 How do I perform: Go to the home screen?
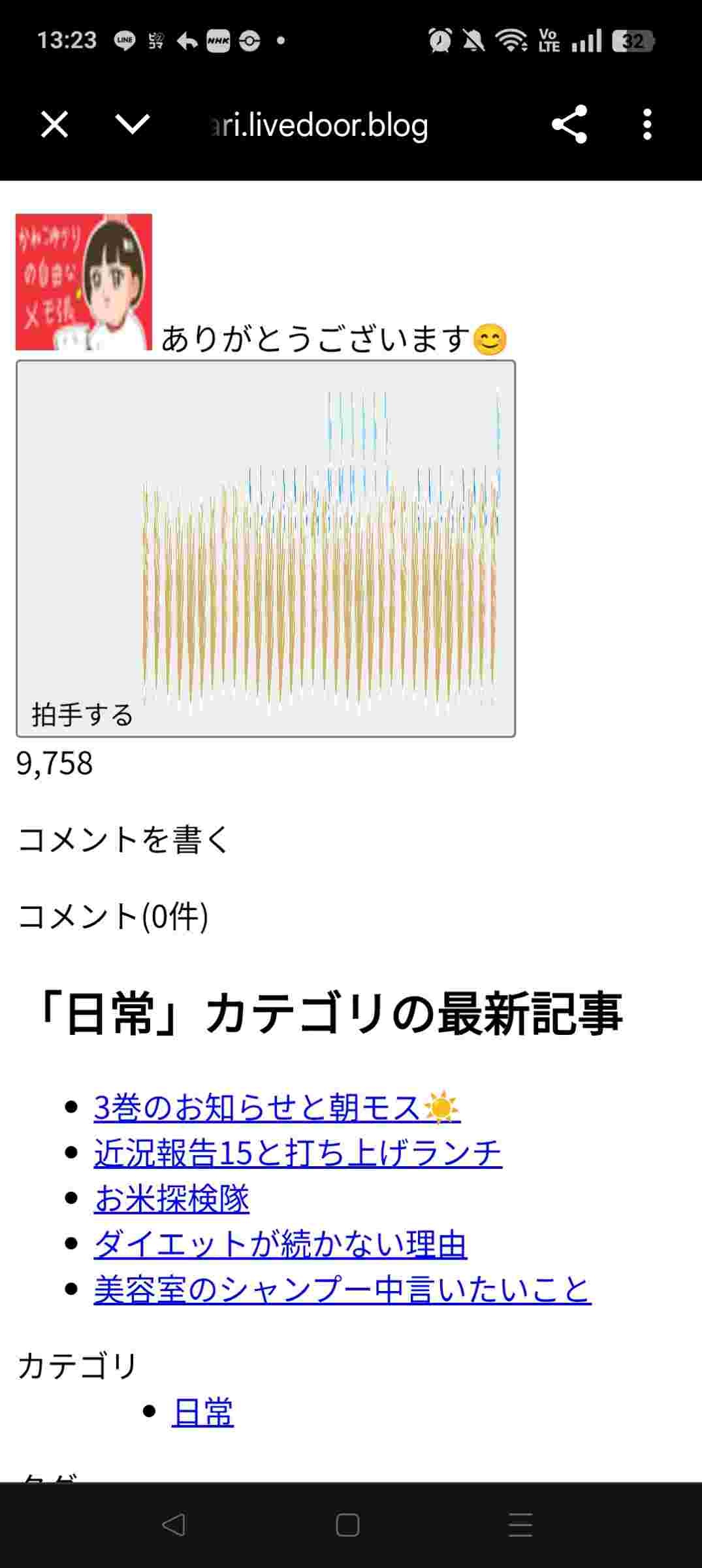click(x=347, y=1525)
